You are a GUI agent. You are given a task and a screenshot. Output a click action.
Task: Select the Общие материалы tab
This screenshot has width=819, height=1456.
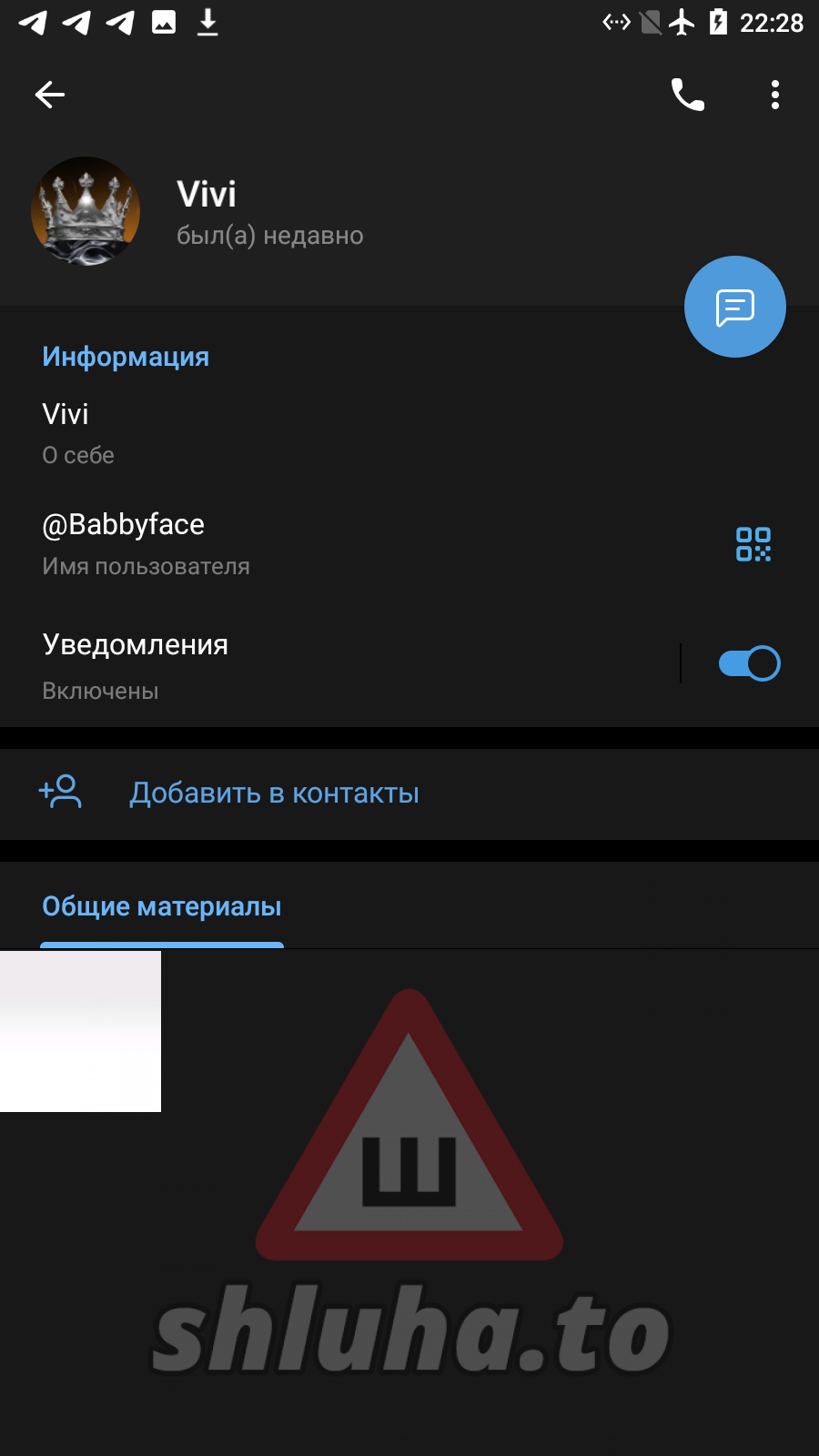162,907
